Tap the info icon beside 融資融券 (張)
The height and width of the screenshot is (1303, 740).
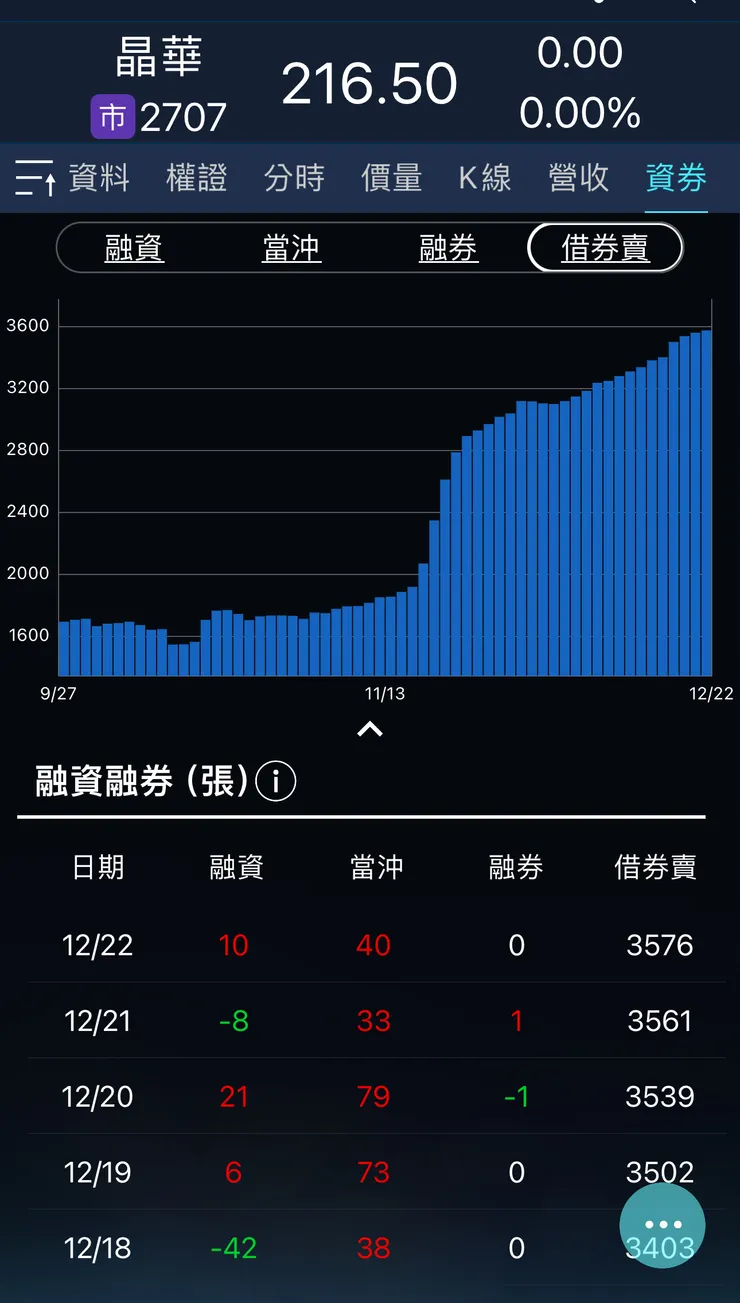point(277,782)
